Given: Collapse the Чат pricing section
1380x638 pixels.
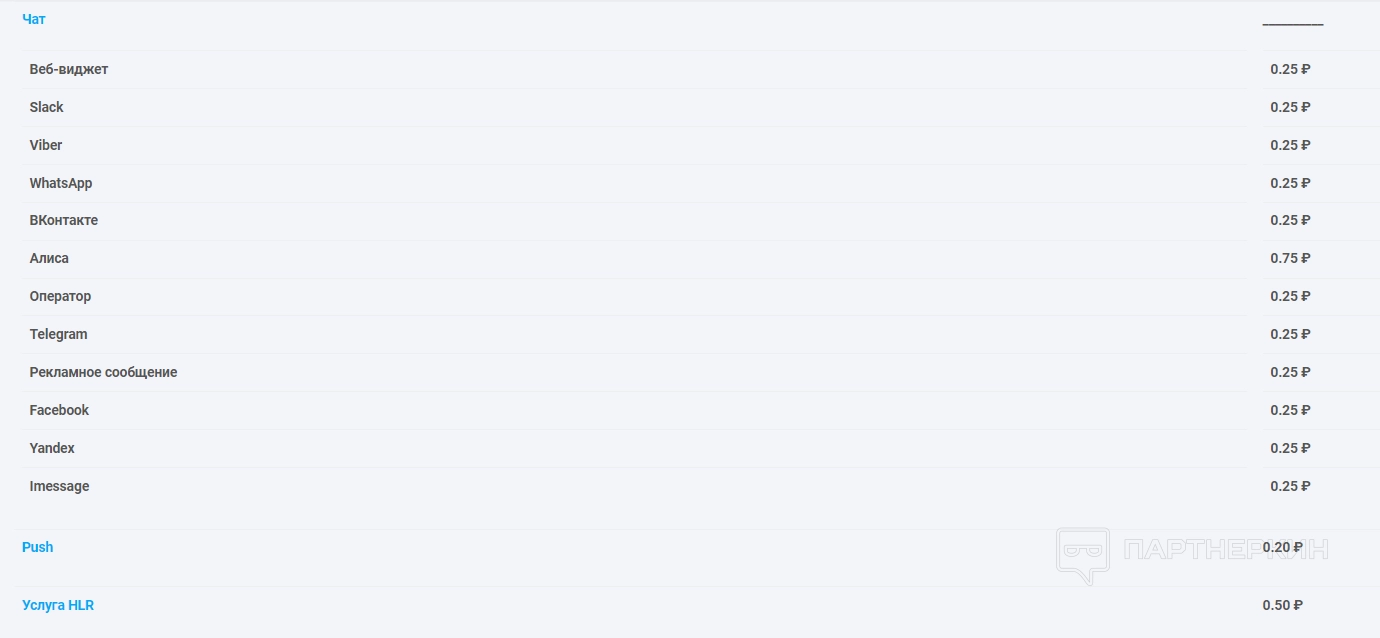Looking at the screenshot, I should [x=34, y=19].
